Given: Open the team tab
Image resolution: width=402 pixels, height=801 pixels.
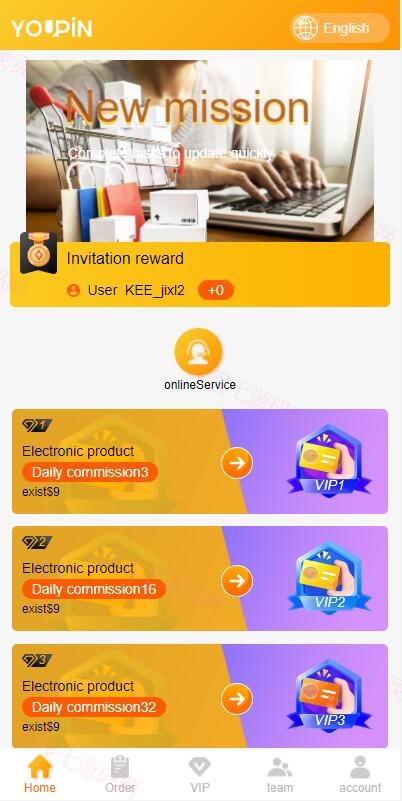Looking at the screenshot, I should tap(280, 774).
